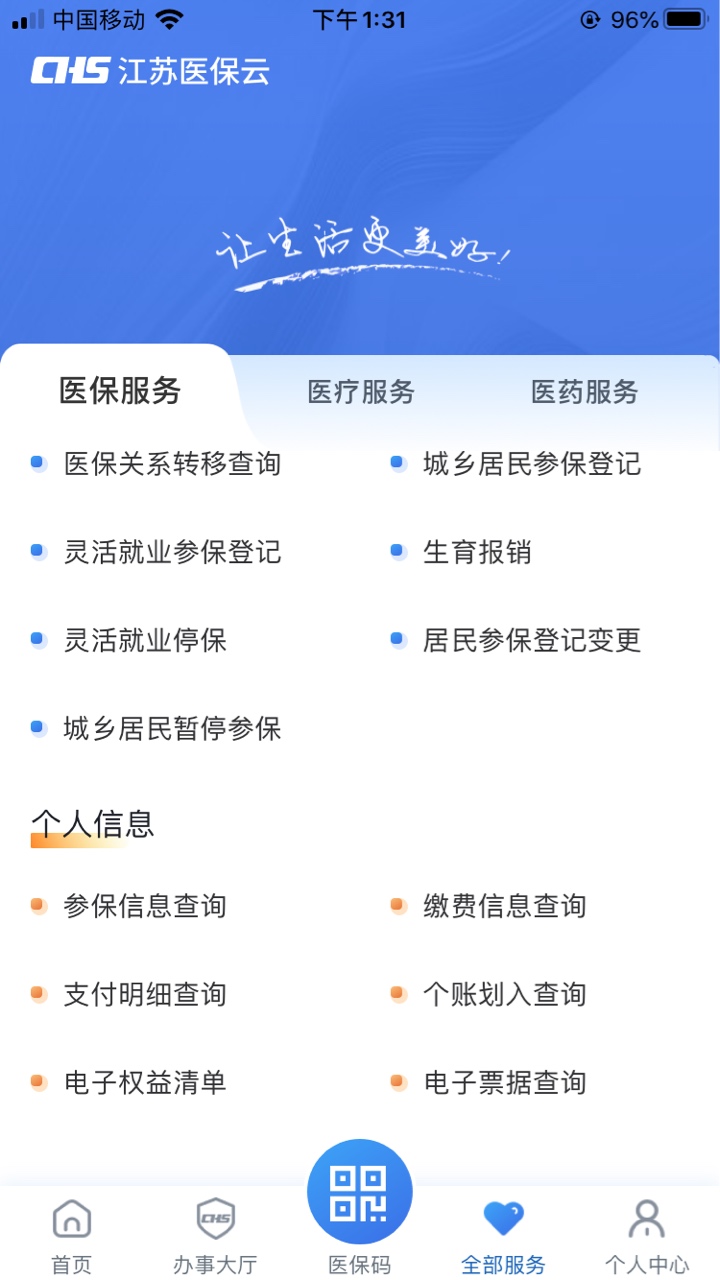This screenshot has height=1280, width=720.
Task: Open 灵活就业参保登记
Action: tap(172, 552)
